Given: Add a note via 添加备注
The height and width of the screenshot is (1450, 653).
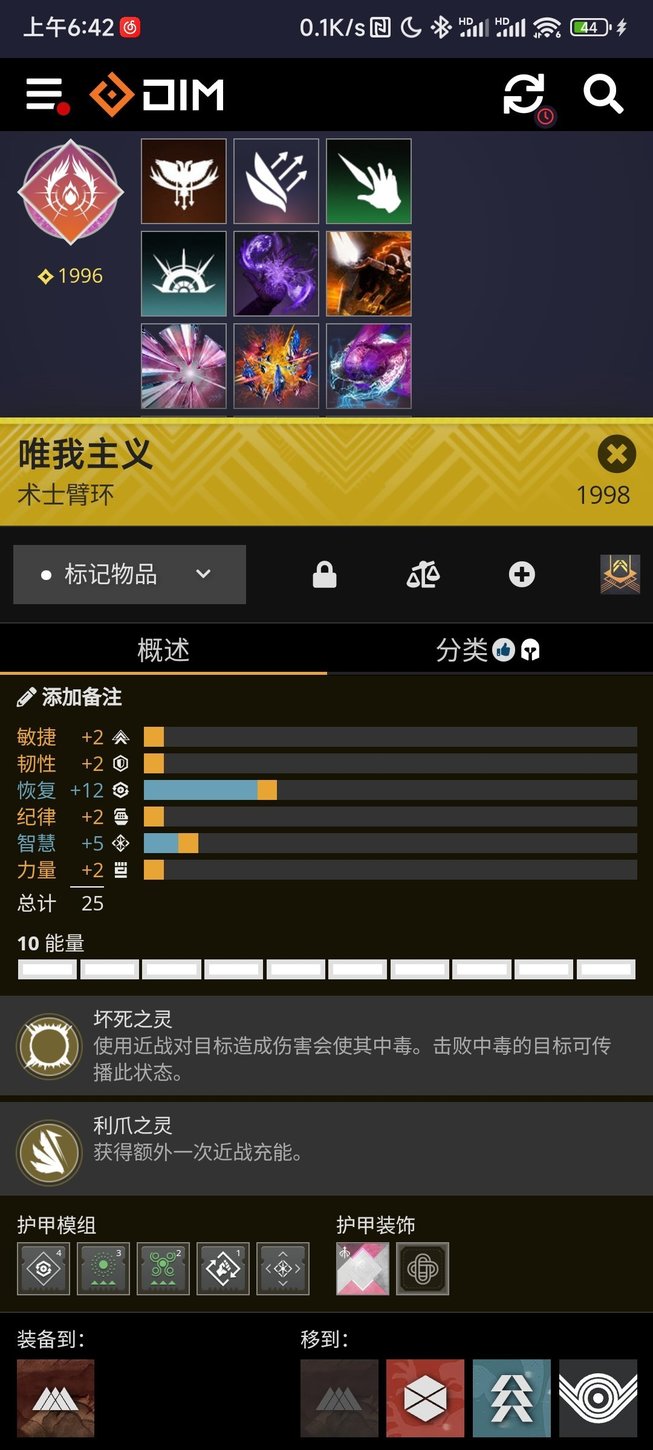Looking at the screenshot, I should [x=70, y=697].
